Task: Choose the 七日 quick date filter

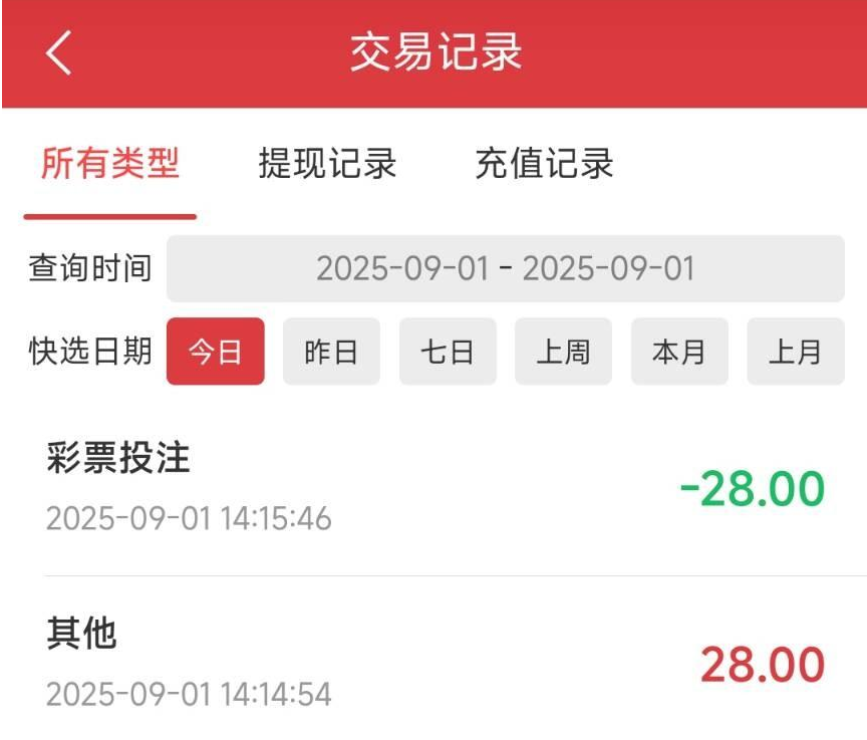Action: tap(447, 352)
